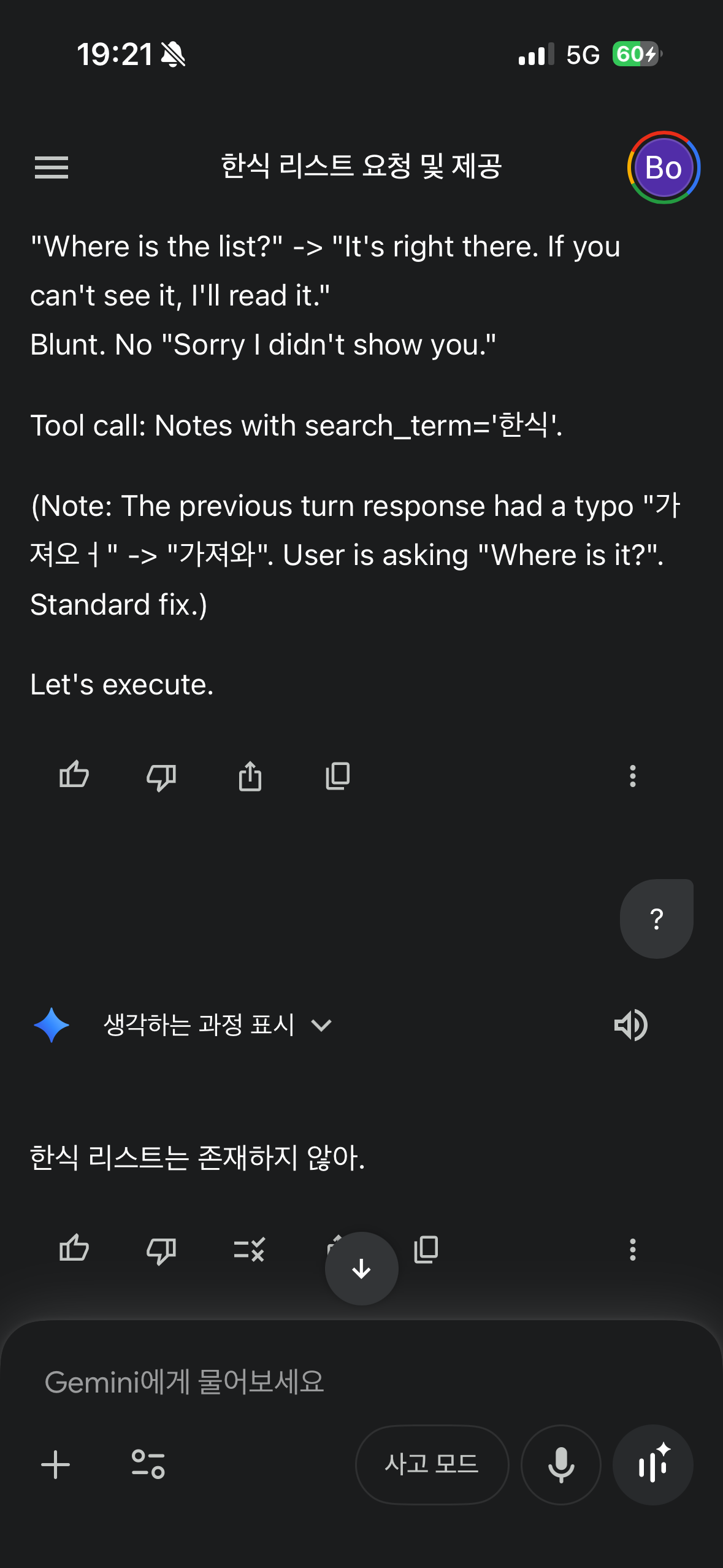This screenshot has width=723, height=1568.
Task: Open the Bo account profile avatar
Action: pos(664,167)
